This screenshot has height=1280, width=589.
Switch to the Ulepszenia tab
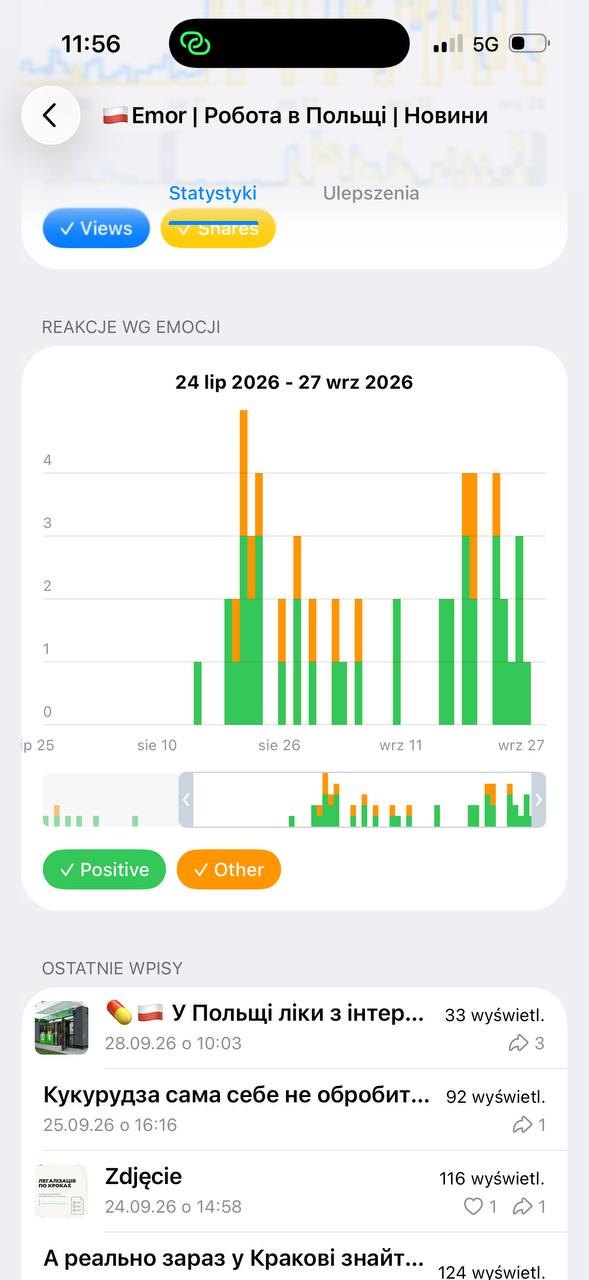[371, 193]
